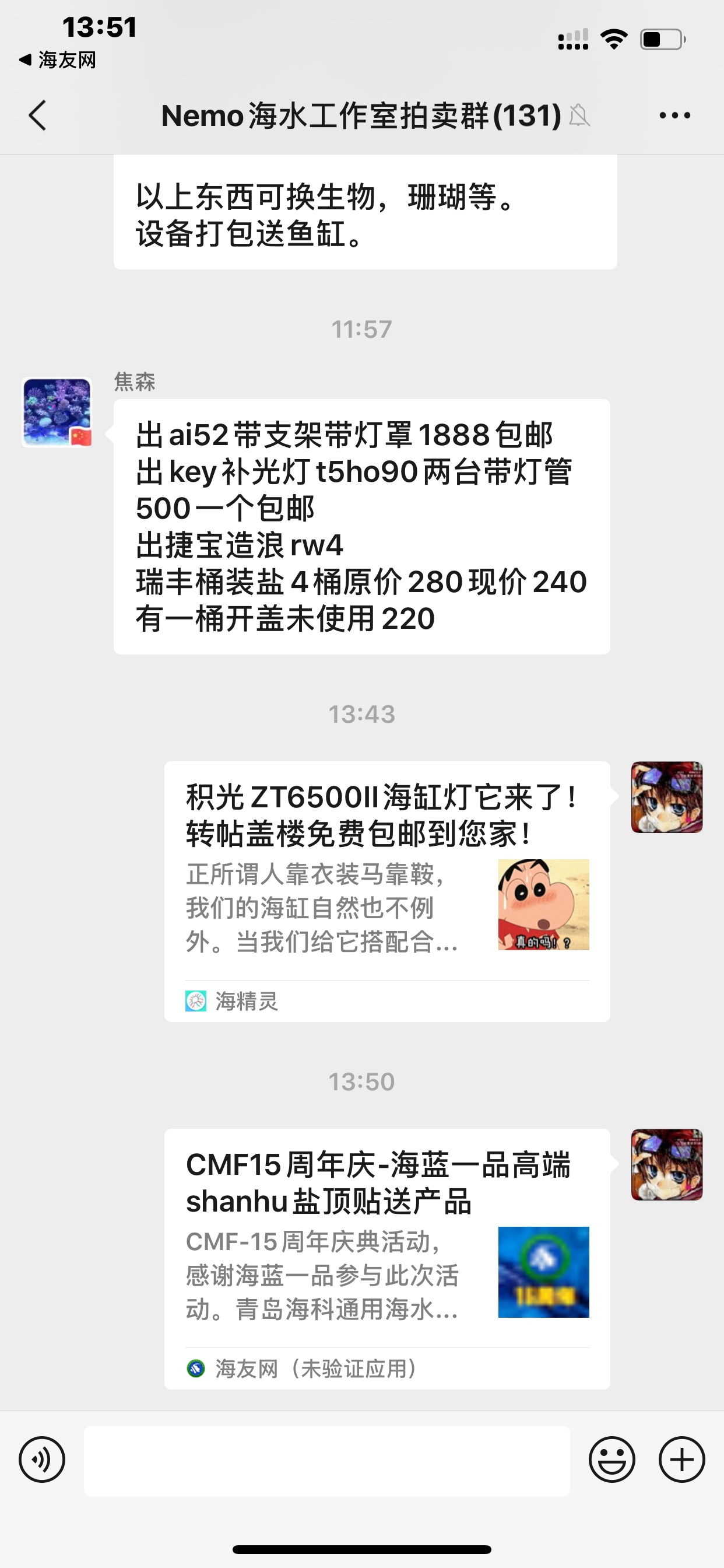Image resolution: width=724 pixels, height=1568 pixels.
Task: Open the emoji sticker panel
Action: [x=611, y=1459]
